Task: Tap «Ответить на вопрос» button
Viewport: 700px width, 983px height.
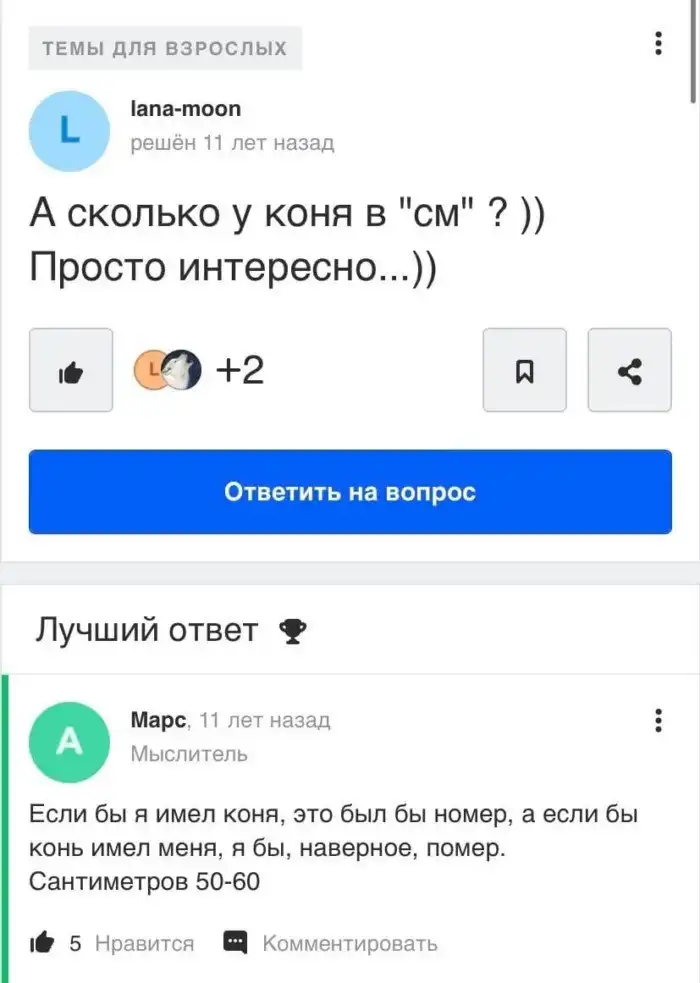Action: 350,492
